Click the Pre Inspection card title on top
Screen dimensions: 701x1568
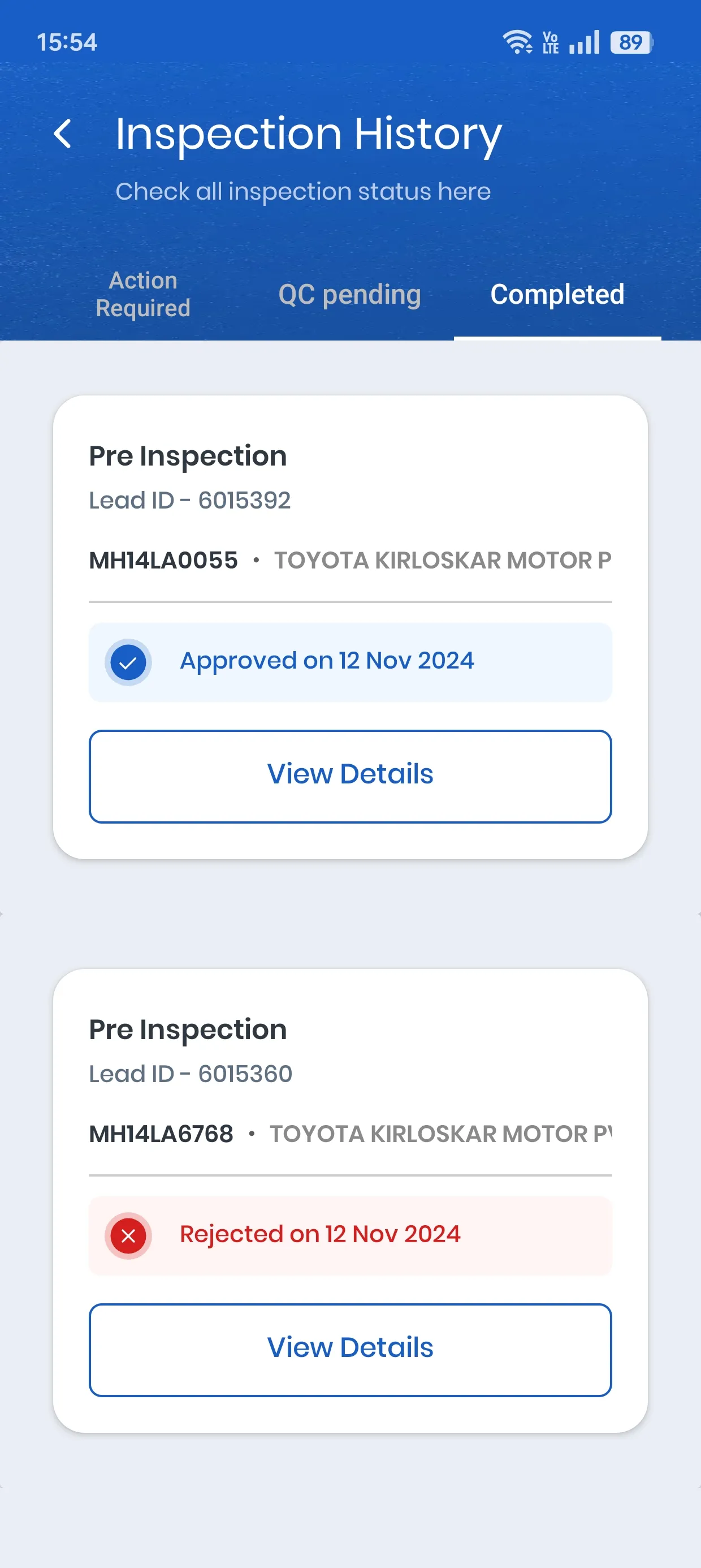click(188, 455)
